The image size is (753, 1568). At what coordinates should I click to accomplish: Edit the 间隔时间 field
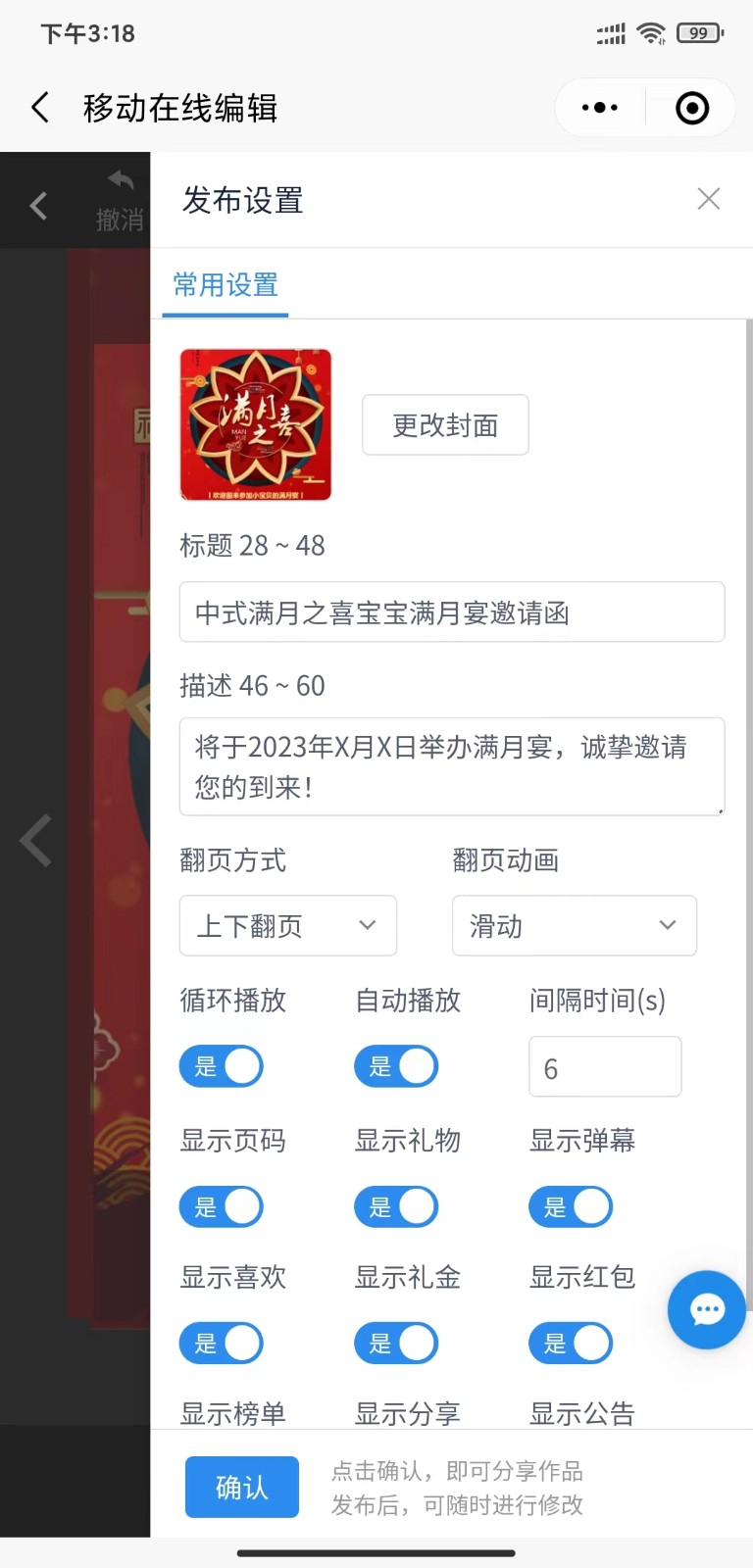click(604, 1067)
